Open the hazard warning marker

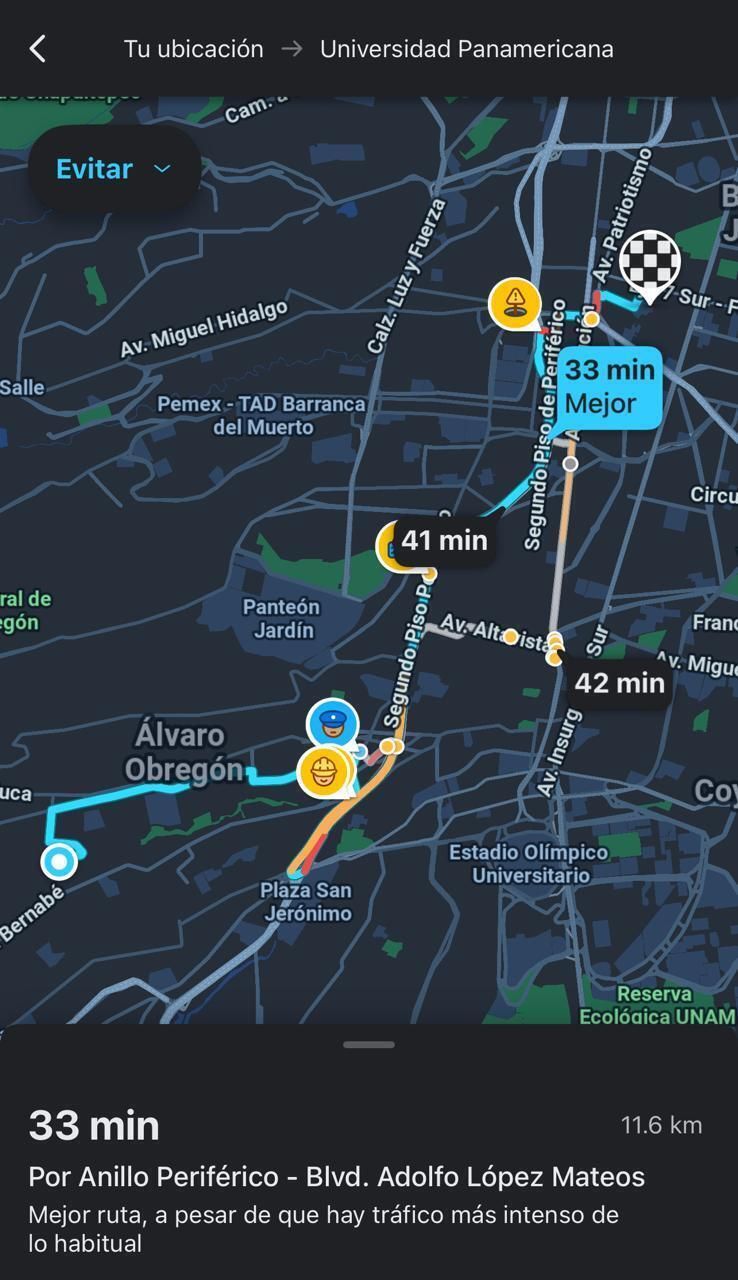(x=514, y=302)
